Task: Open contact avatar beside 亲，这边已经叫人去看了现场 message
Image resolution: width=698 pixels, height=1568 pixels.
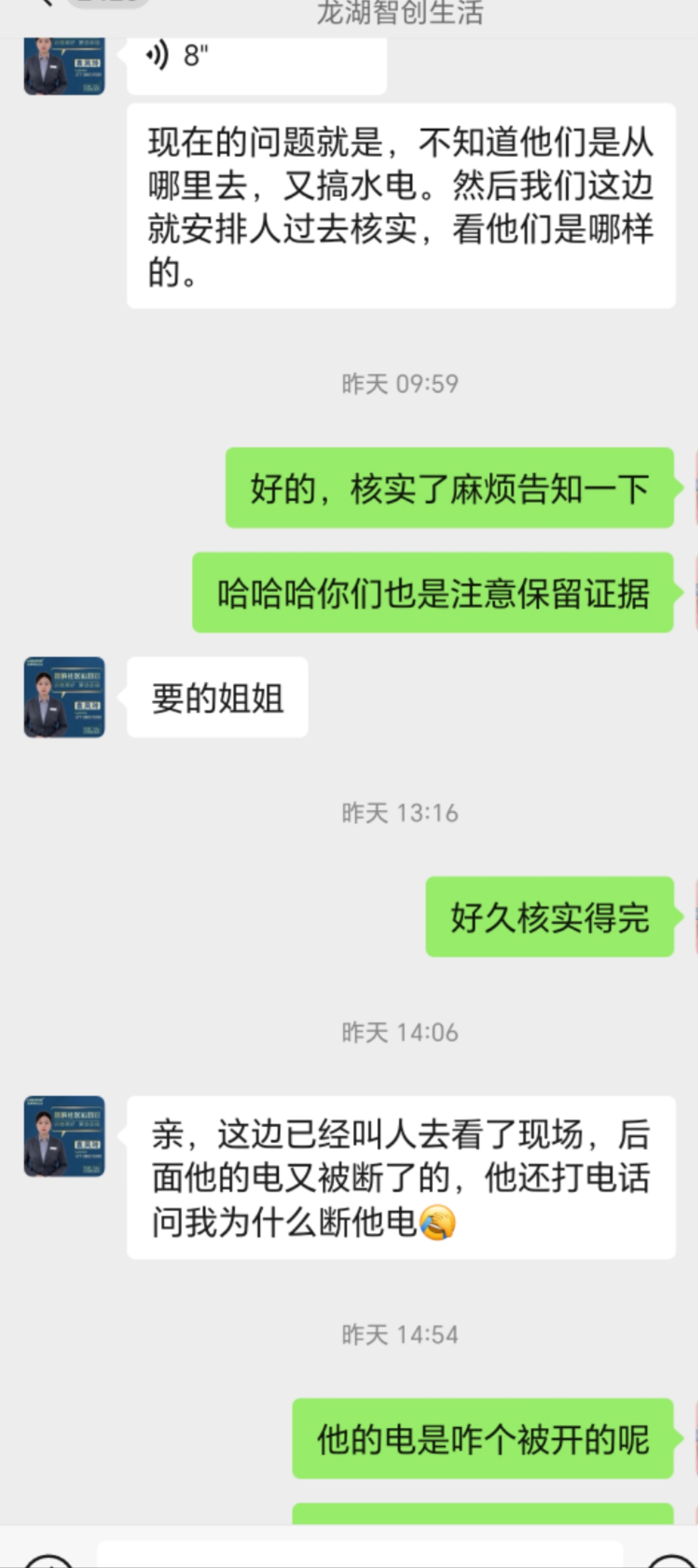Action: pyautogui.click(x=65, y=1136)
